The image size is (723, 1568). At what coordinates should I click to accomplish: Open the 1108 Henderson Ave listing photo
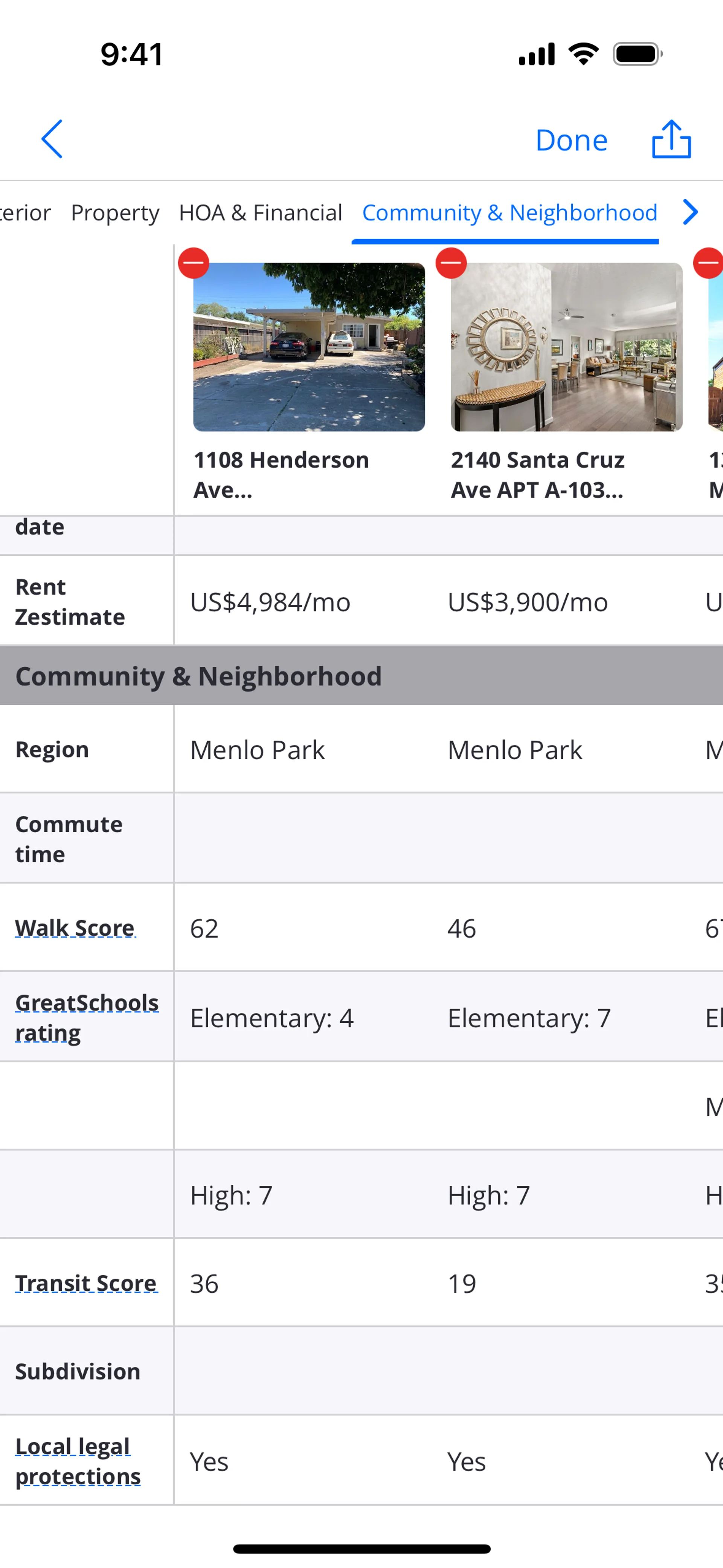[308, 347]
